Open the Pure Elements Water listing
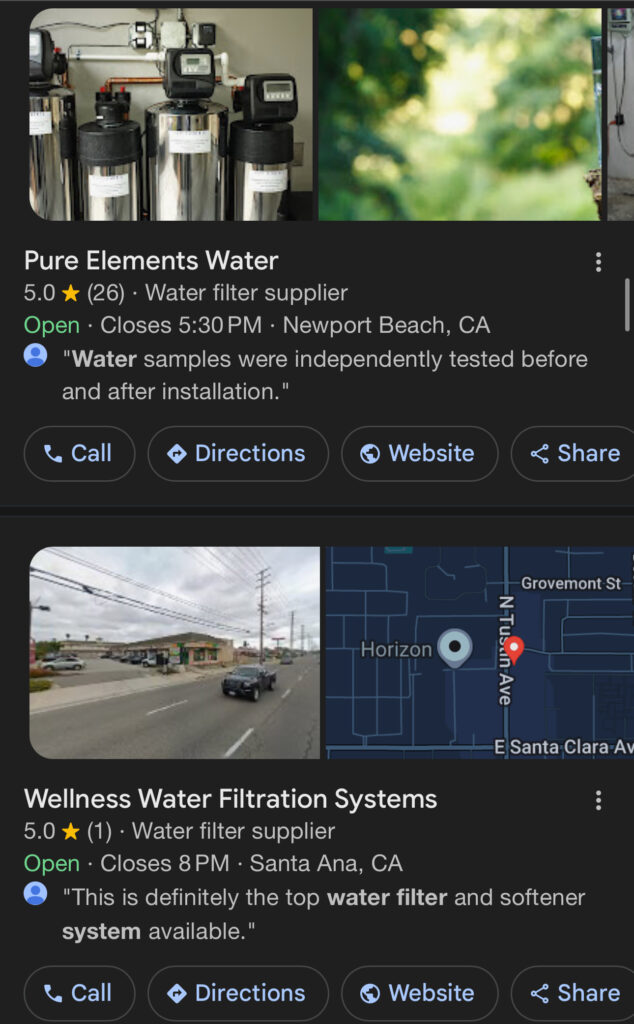 [151, 261]
